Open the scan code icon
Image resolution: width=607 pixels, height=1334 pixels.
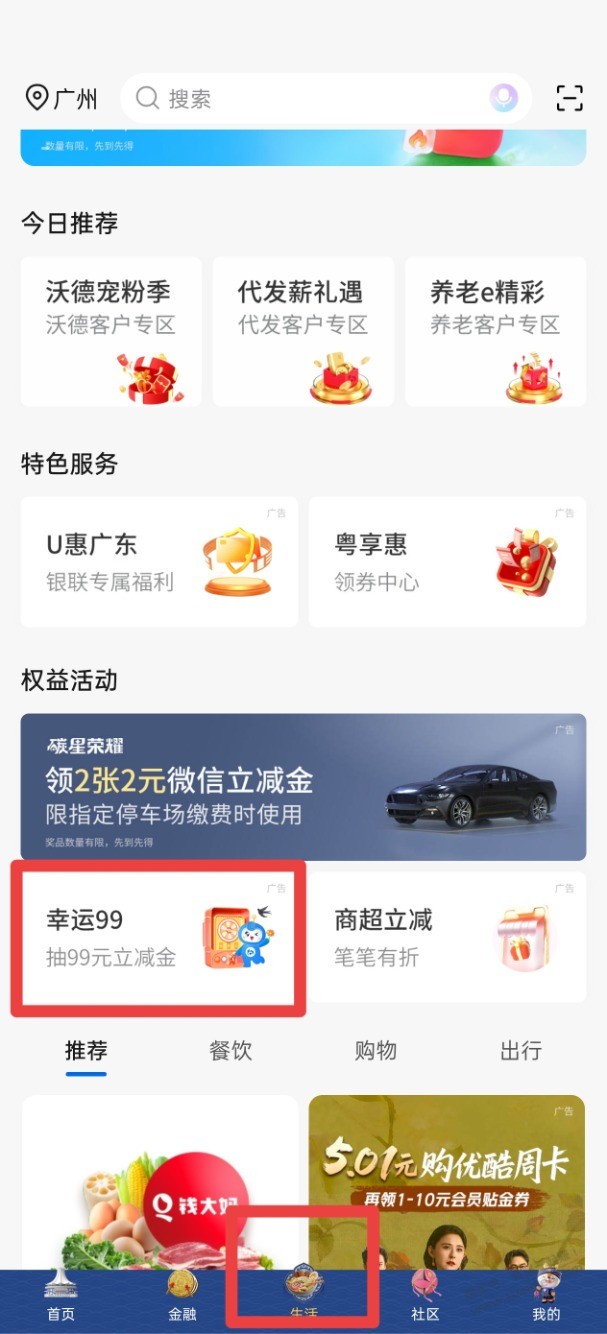pyautogui.click(x=569, y=98)
